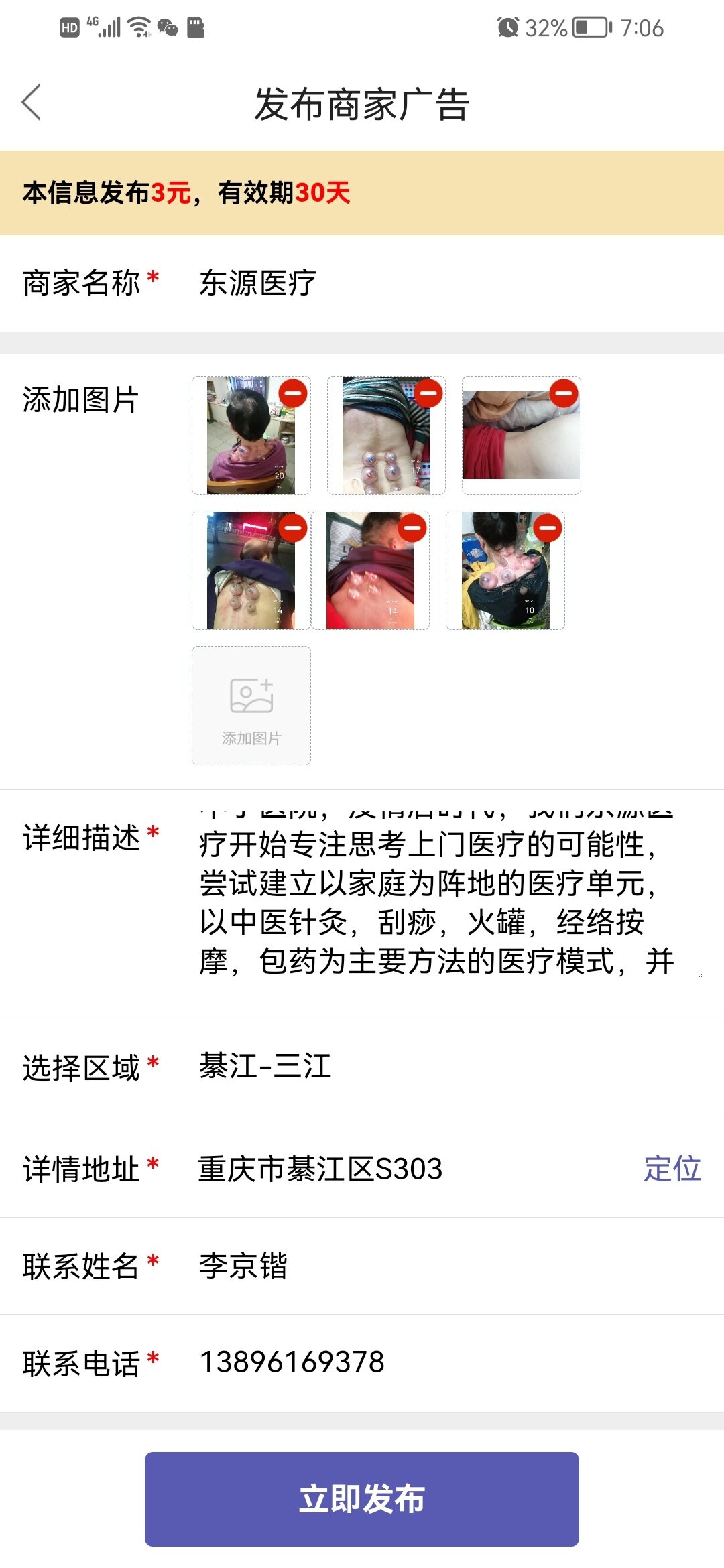Remove the second photo labeled 17
This screenshot has height=1568, width=724.
[428, 393]
